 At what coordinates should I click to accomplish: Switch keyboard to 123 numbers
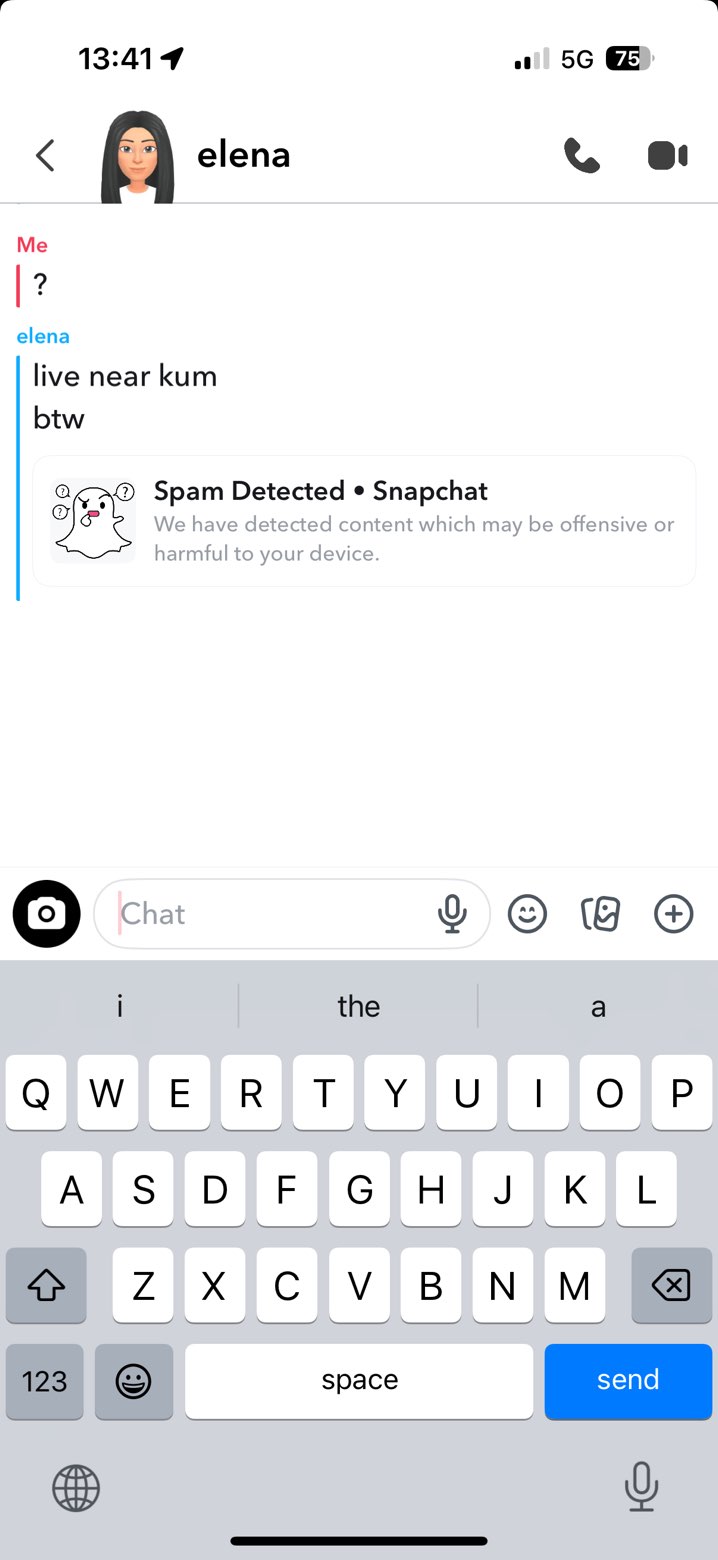click(44, 1381)
